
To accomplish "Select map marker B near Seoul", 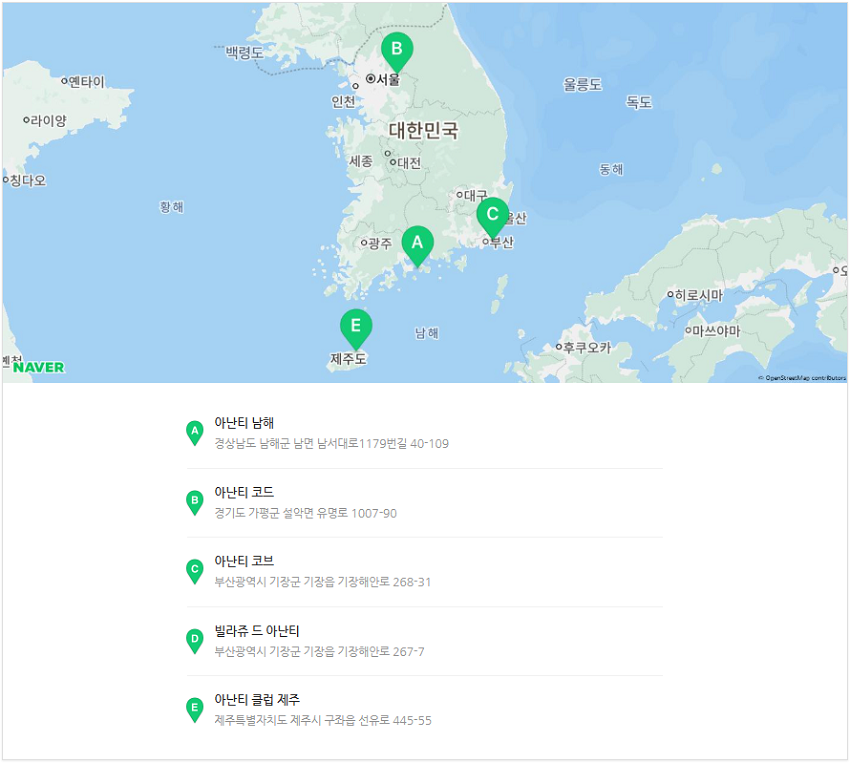I will point(396,49).
